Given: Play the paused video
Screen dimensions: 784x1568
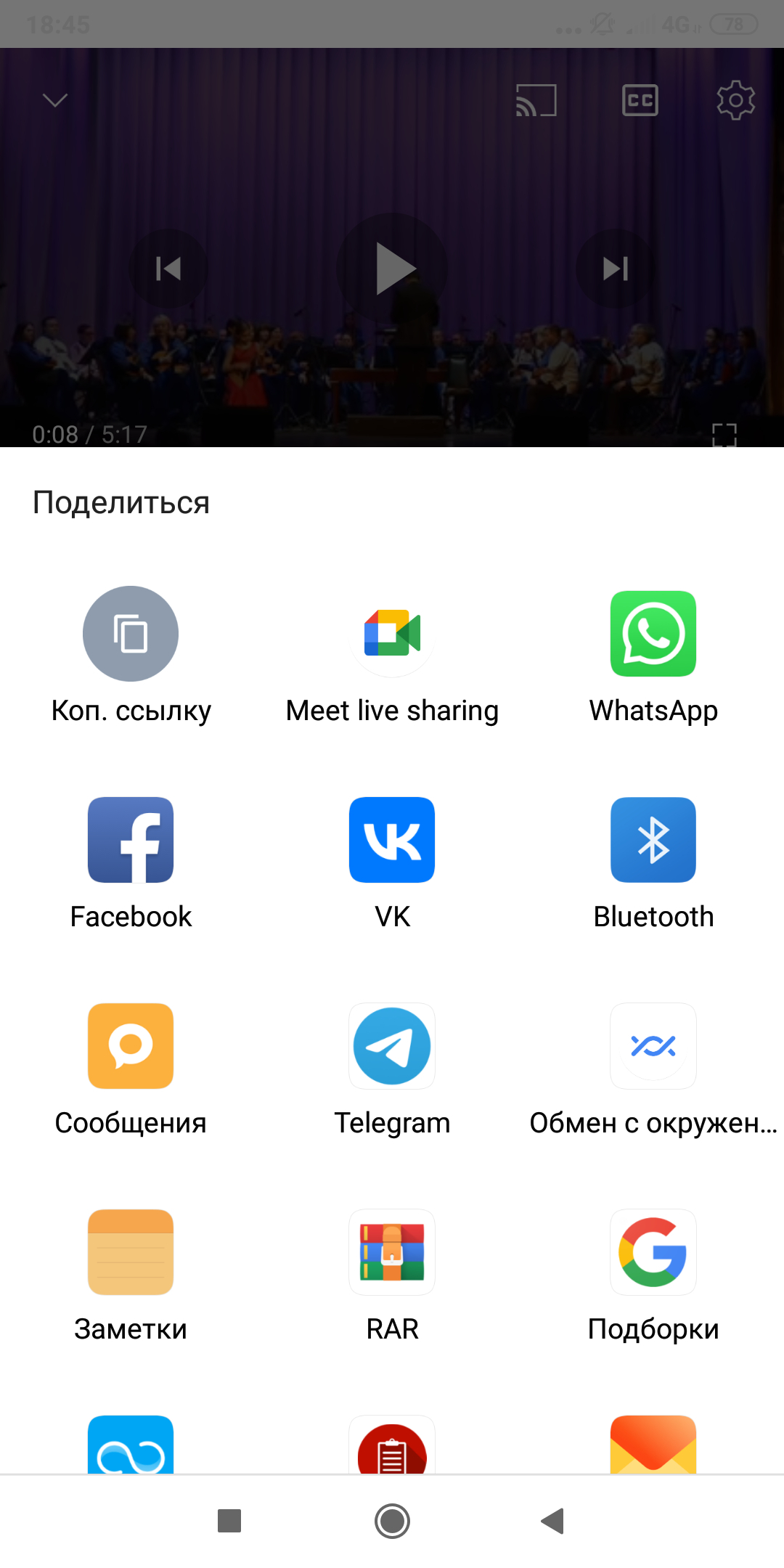Looking at the screenshot, I should point(392,269).
